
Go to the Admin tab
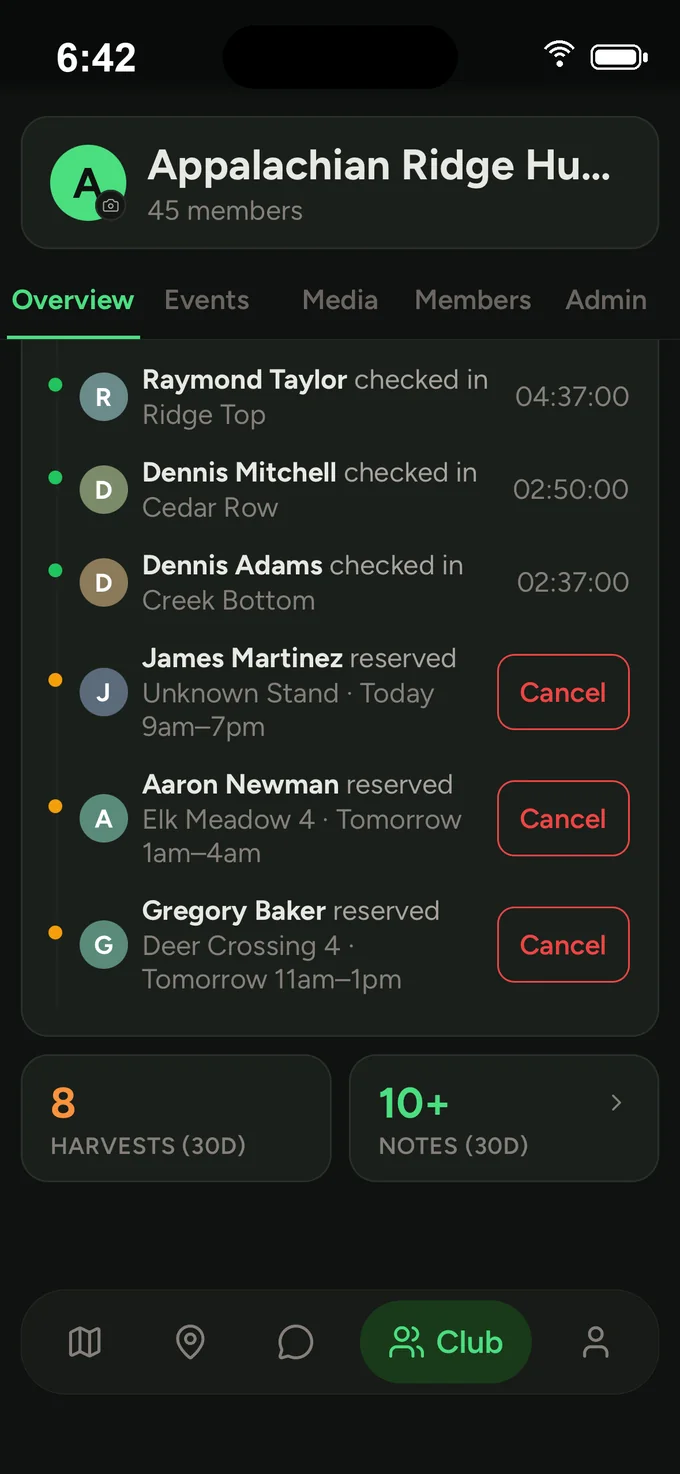coord(606,300)
